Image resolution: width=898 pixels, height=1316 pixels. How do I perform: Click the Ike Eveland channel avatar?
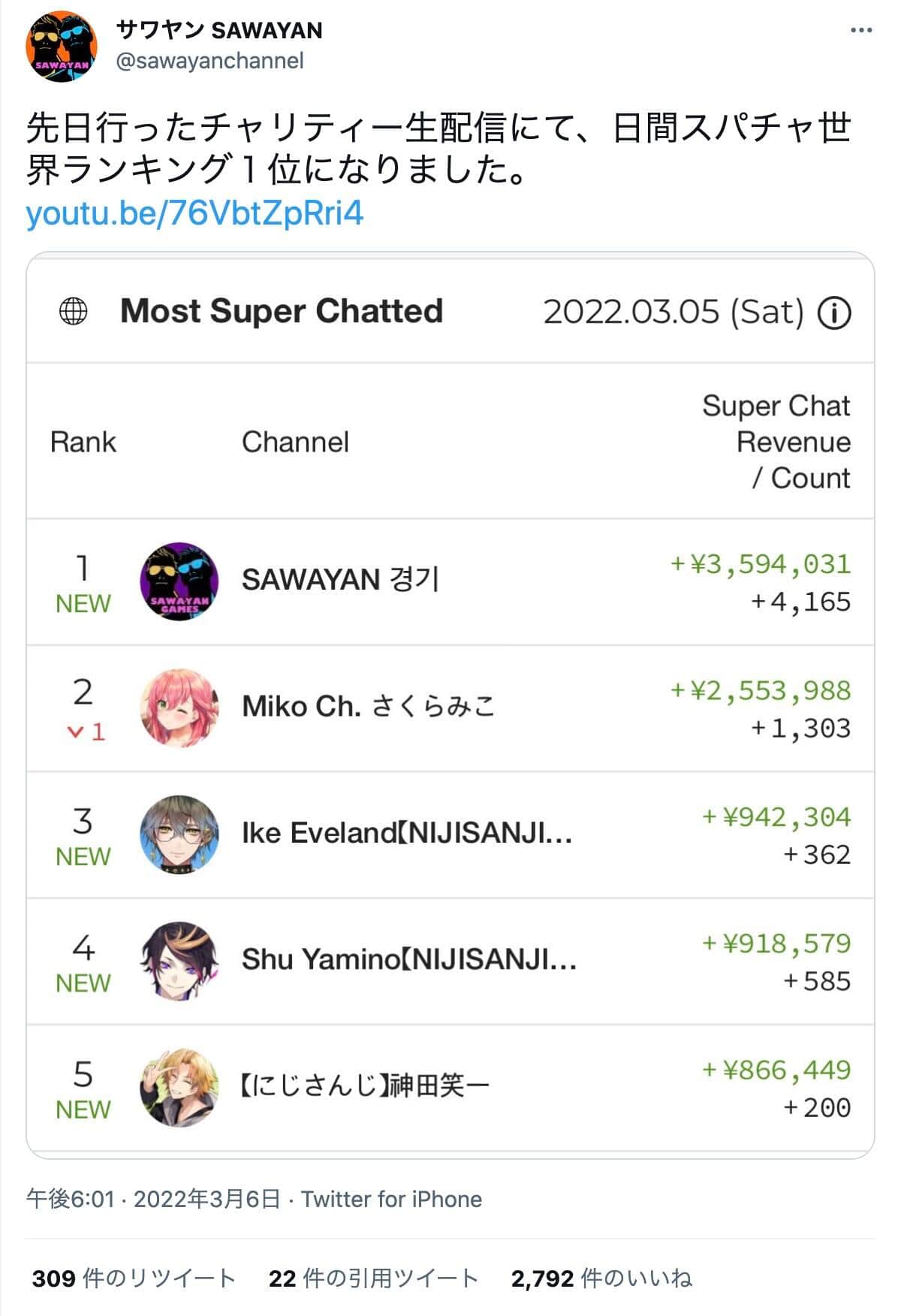[178, 837]
